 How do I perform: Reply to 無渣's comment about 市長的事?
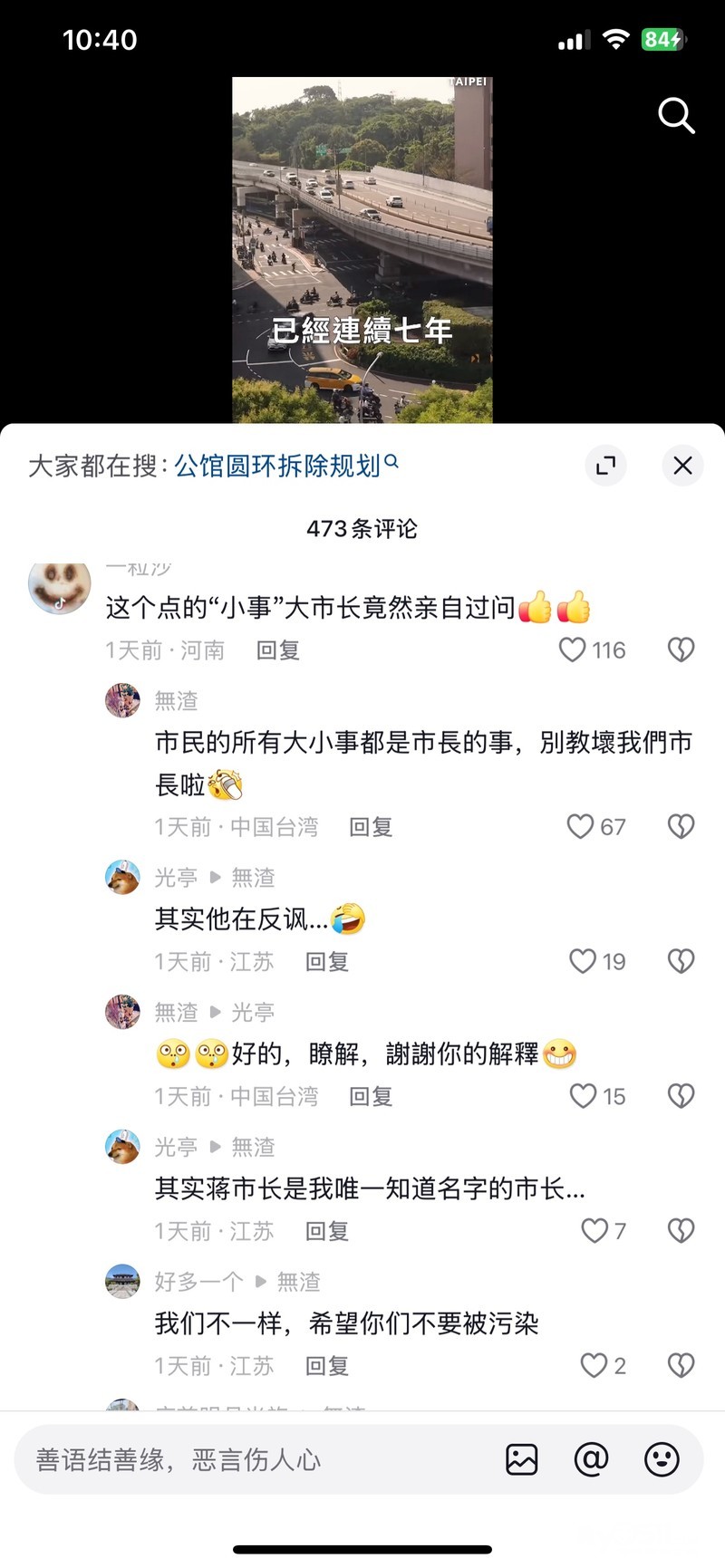coord(371,827)
